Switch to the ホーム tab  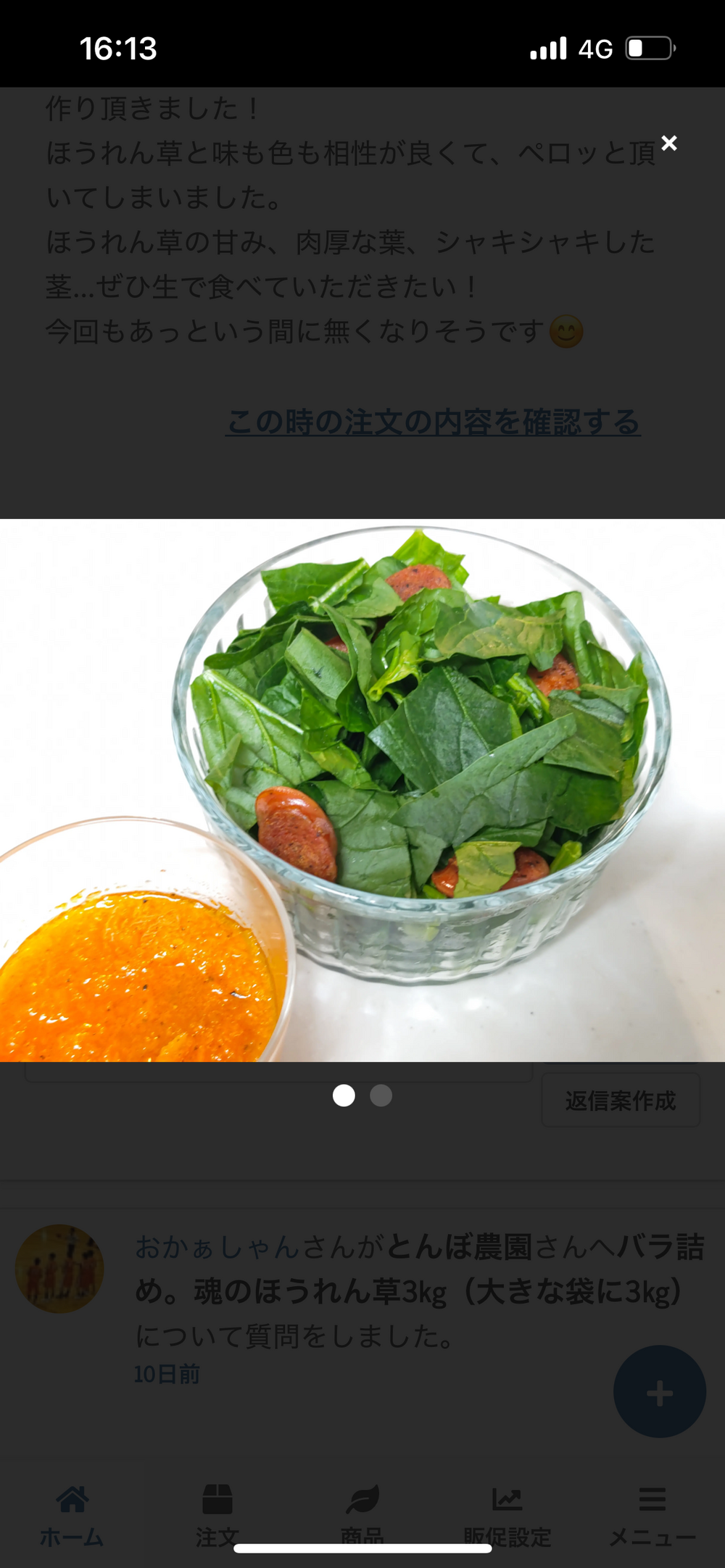[72, 1514]
